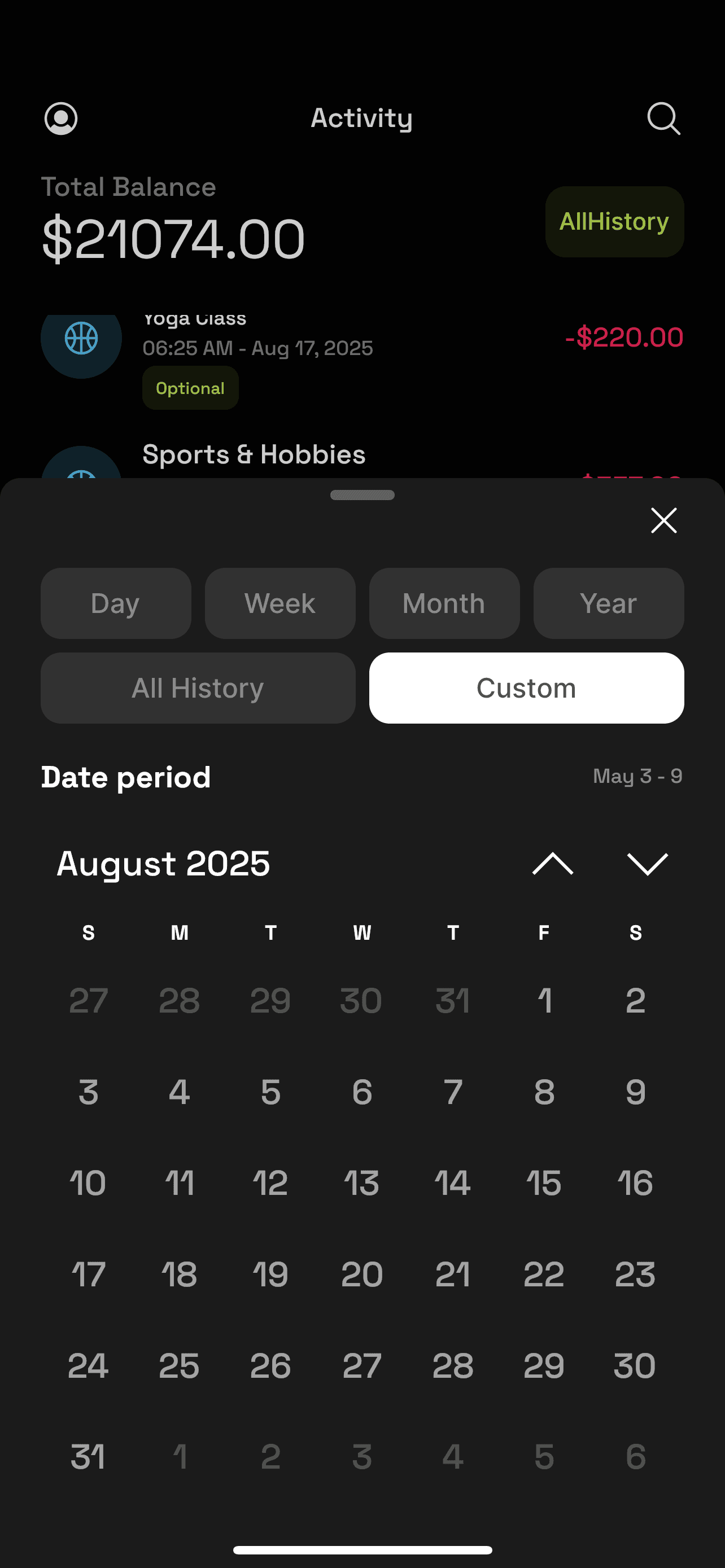Close the date filter sheet
The height and width of the screenshot is (1568, 725).
[x=663, y=520]
